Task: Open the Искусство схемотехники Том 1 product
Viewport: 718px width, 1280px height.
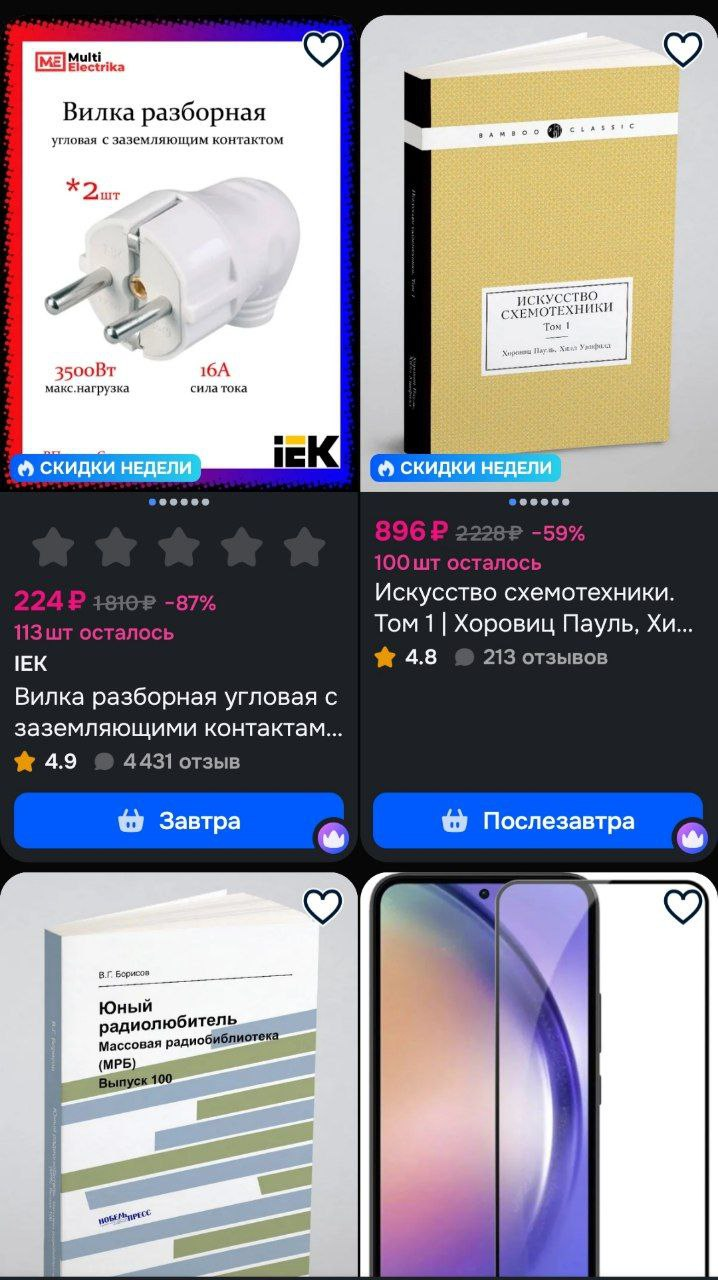Action: (x=533, y=607)
